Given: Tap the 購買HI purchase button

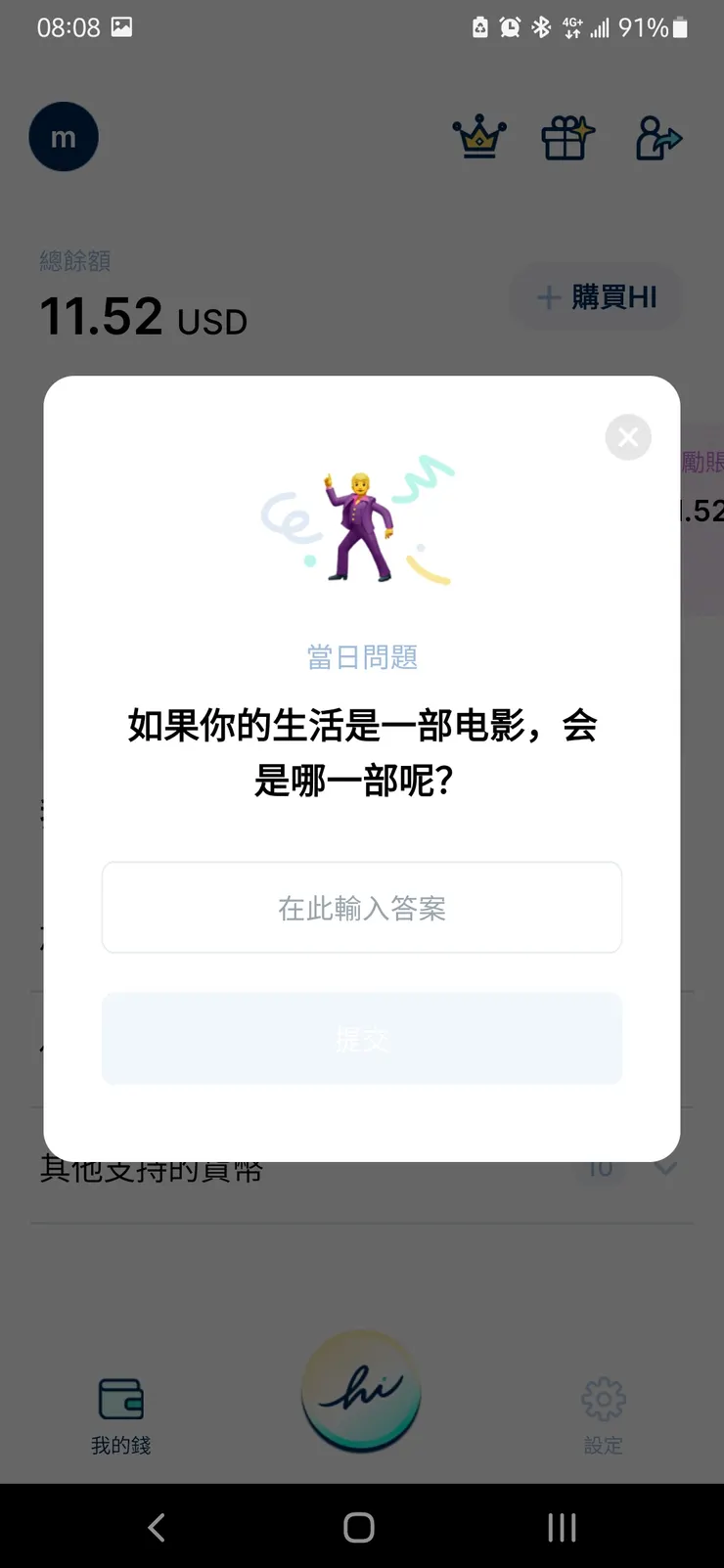Looking at the screenshot, I should [597, 296].
